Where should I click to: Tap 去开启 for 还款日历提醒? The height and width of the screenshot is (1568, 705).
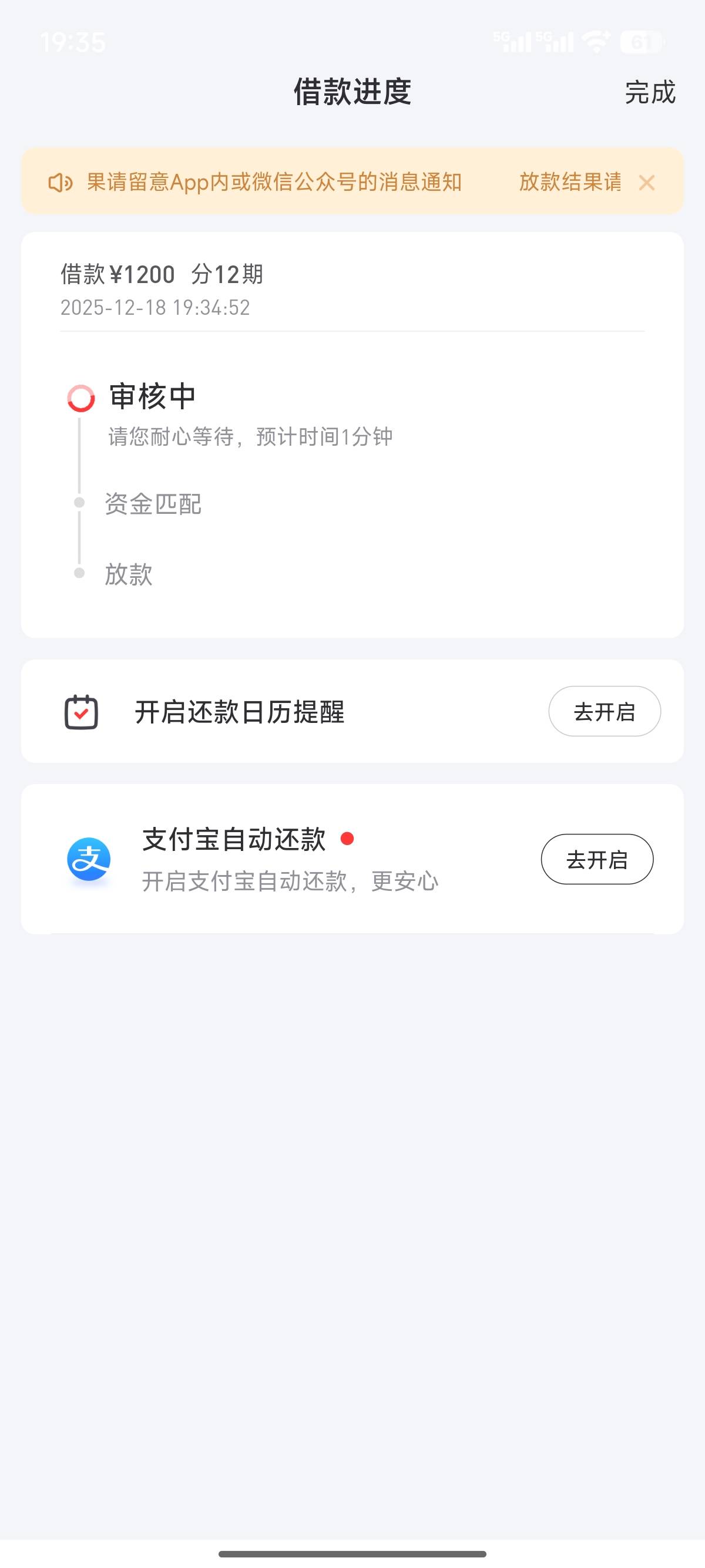(x=605, y=711)
